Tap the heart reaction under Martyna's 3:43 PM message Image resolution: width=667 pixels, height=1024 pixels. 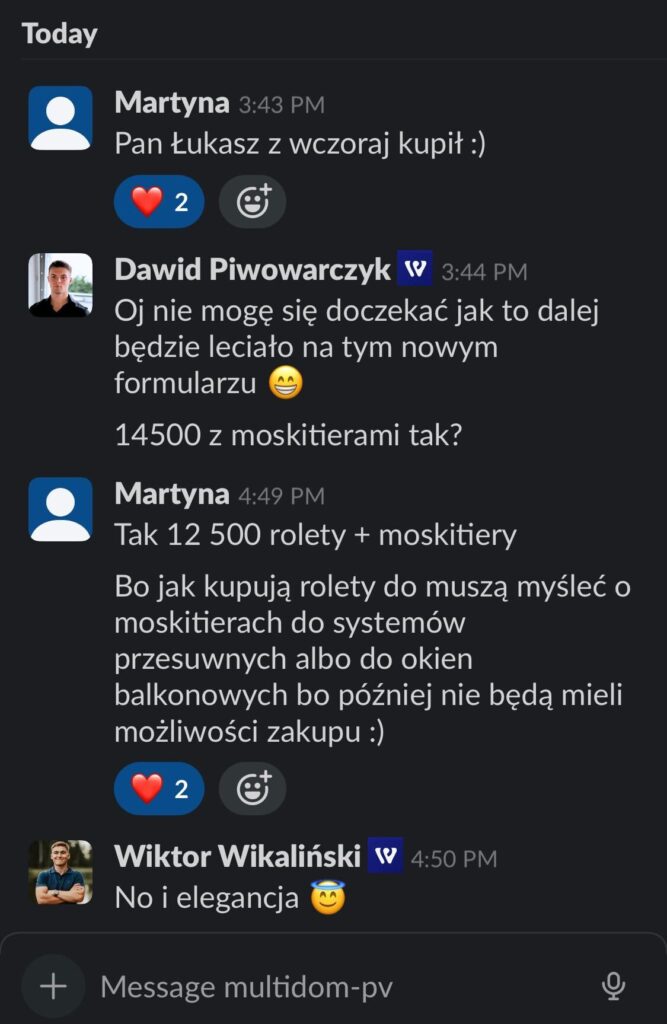(160, 203)
